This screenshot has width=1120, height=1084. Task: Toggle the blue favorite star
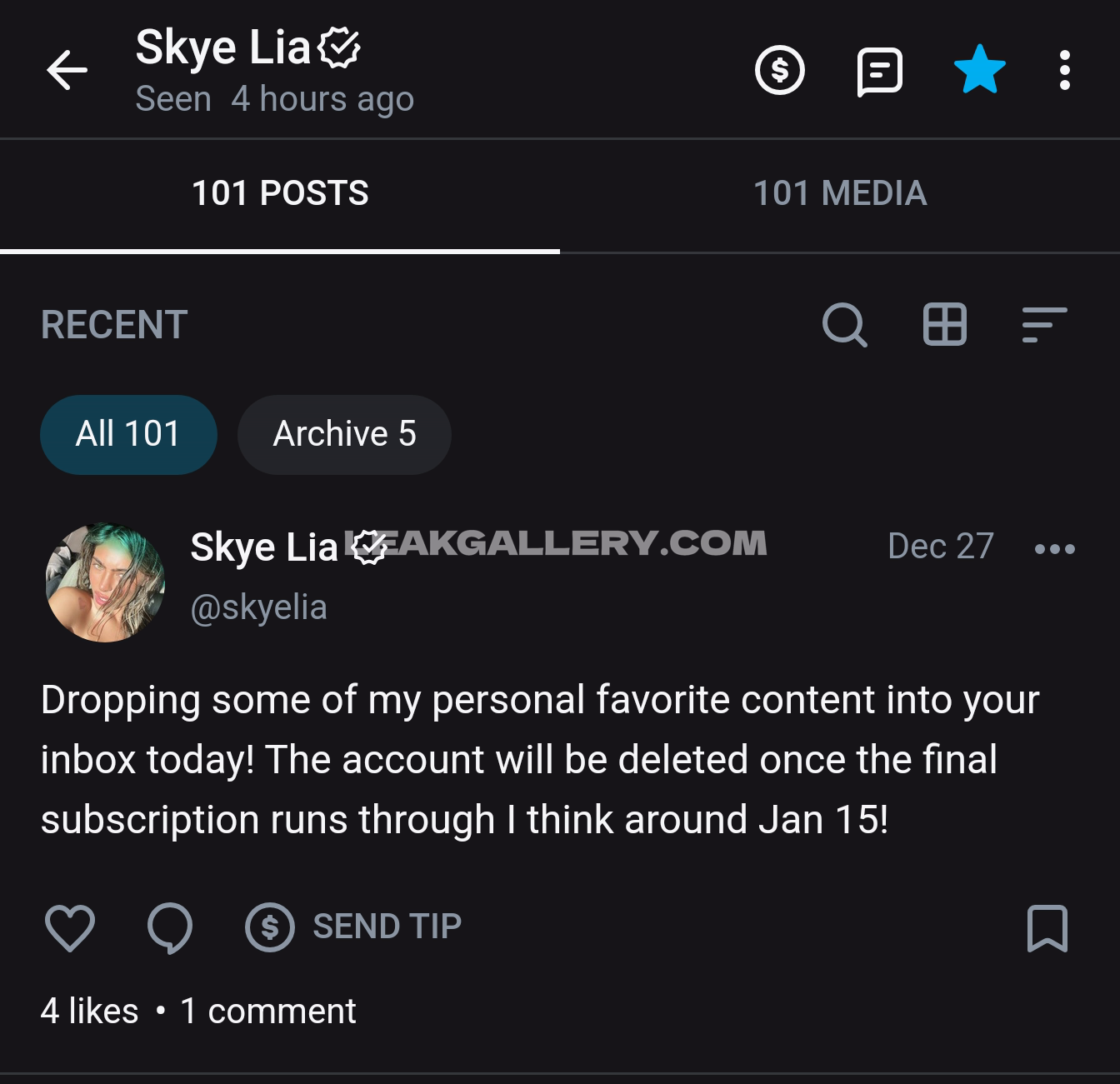tap(979, 70)
